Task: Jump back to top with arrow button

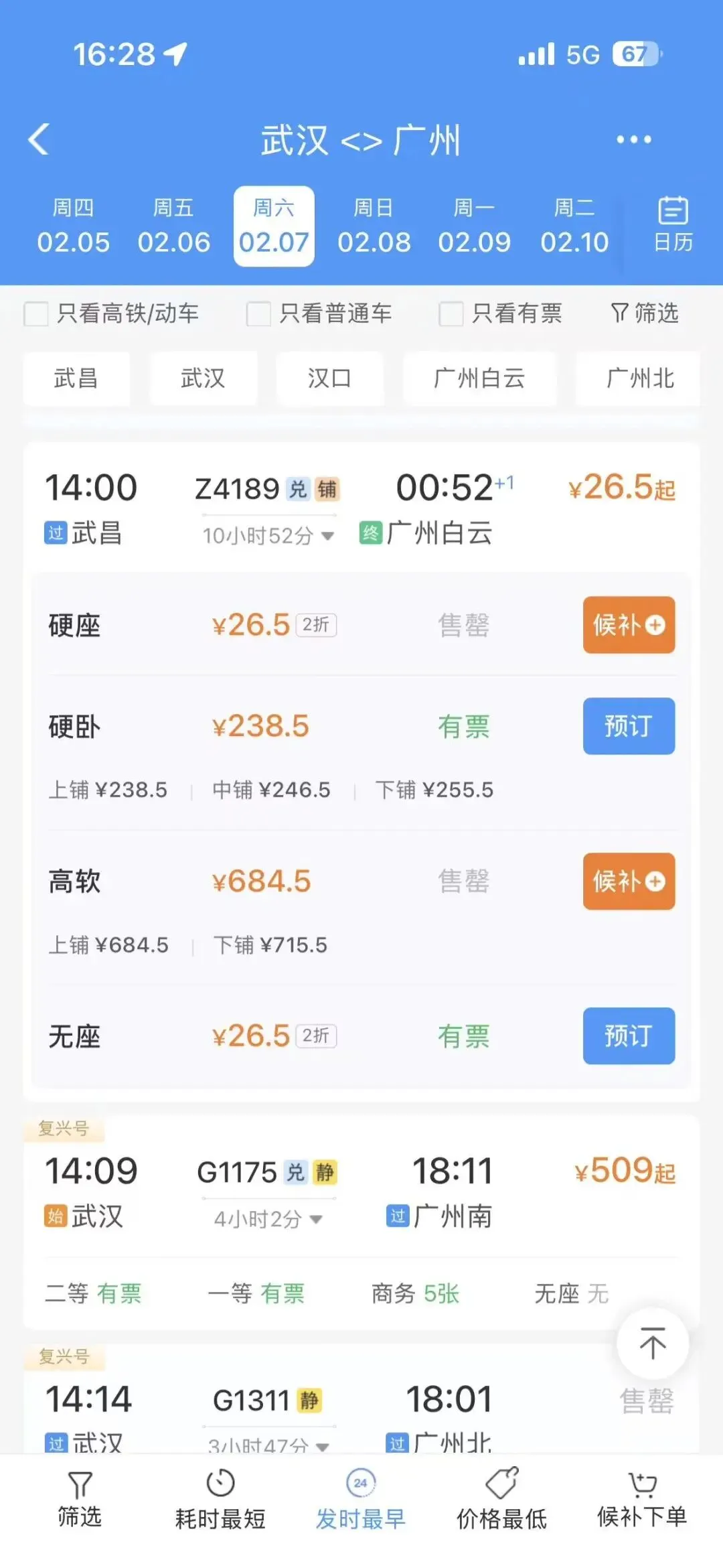Action: click(652, 1343)
